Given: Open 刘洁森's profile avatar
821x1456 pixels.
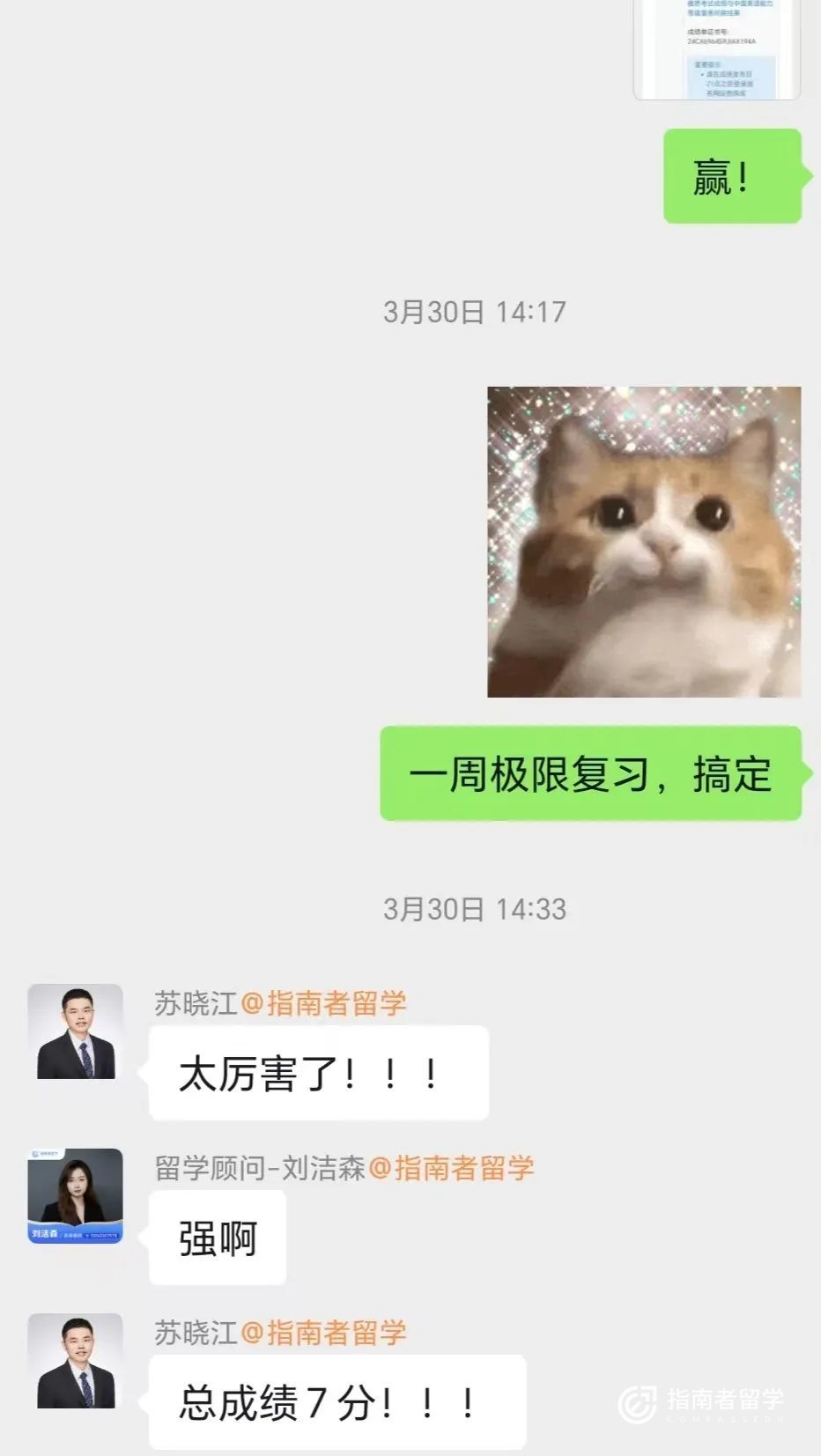Looking at the screenshot, I should pyautogui.click(x=76, y=1196).
